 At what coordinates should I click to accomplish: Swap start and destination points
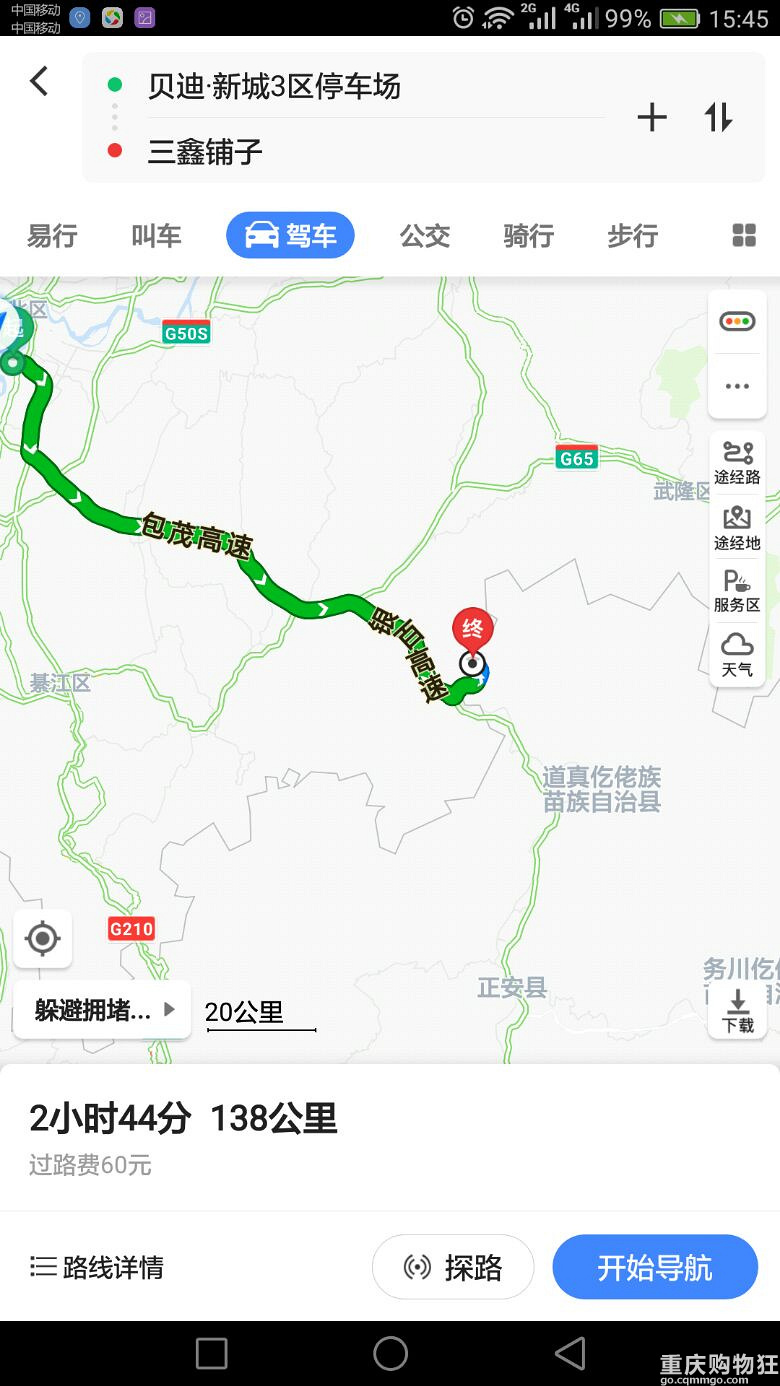coord(718,118)
